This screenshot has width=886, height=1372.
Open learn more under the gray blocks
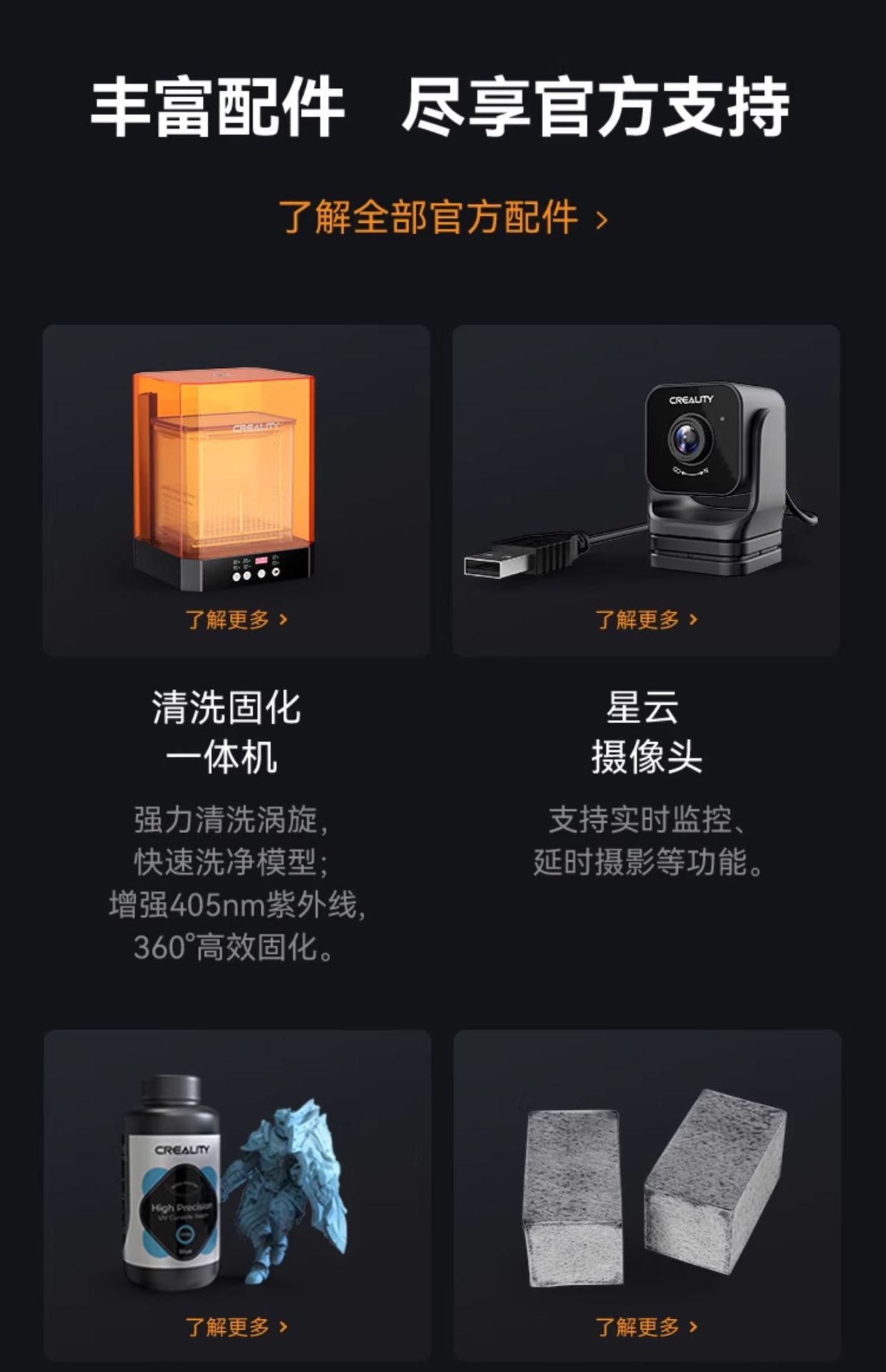646,1327
